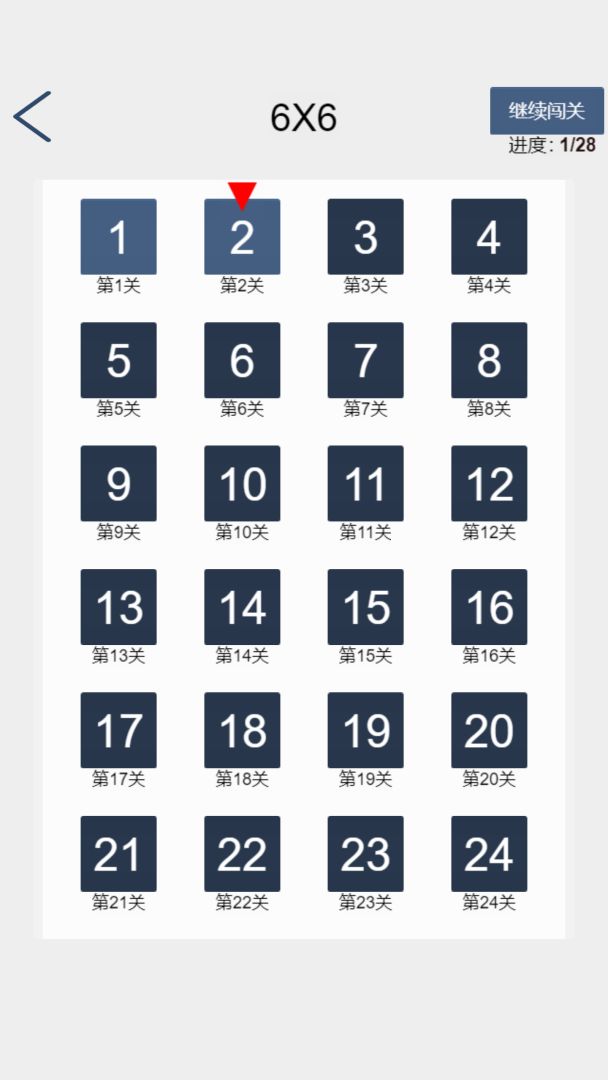The height and width of the screenshot is (1080, 608).
Task: Open level 1 (第1关)
Action: point(118,237)
